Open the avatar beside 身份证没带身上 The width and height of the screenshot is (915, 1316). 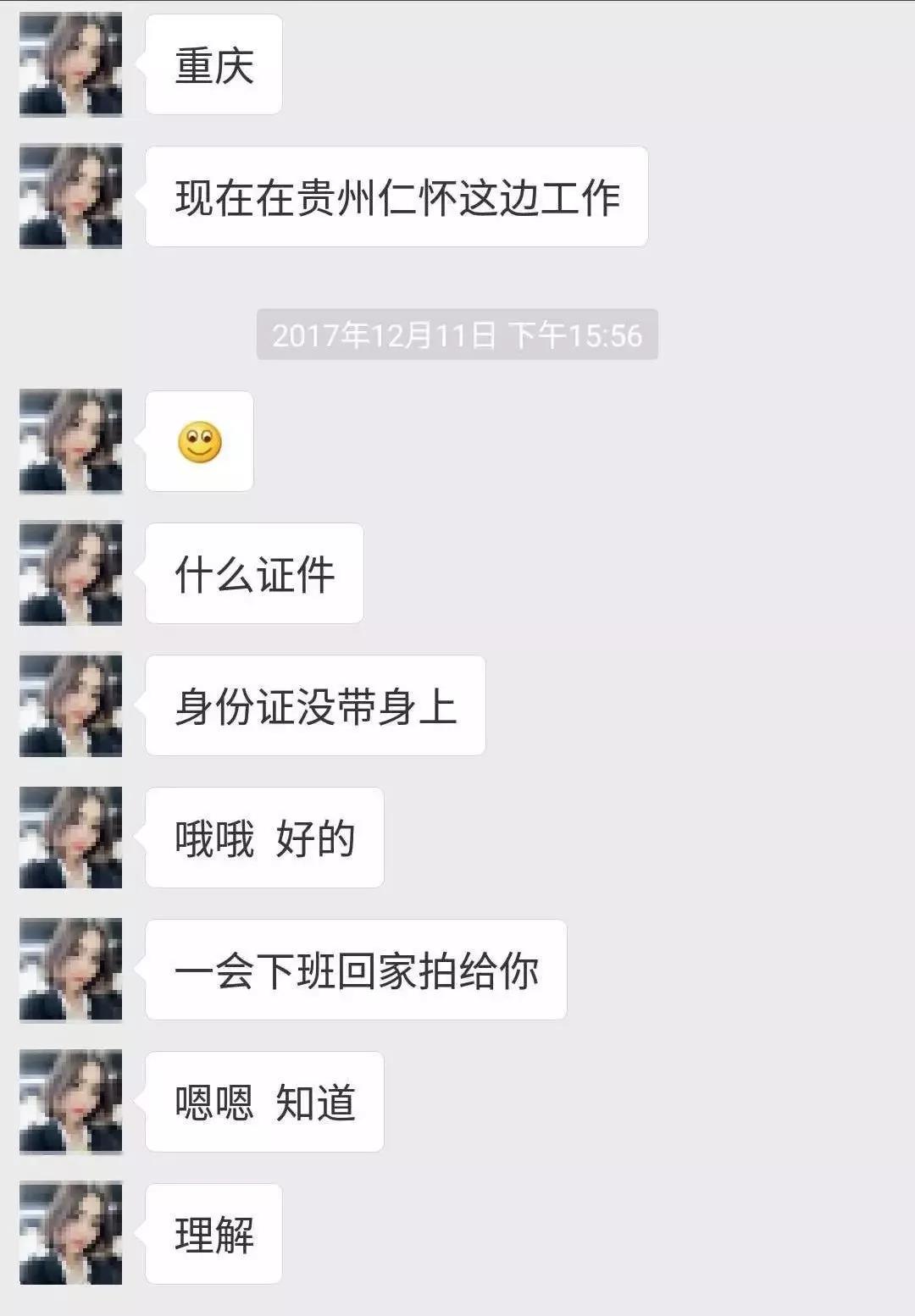[71, 705]
